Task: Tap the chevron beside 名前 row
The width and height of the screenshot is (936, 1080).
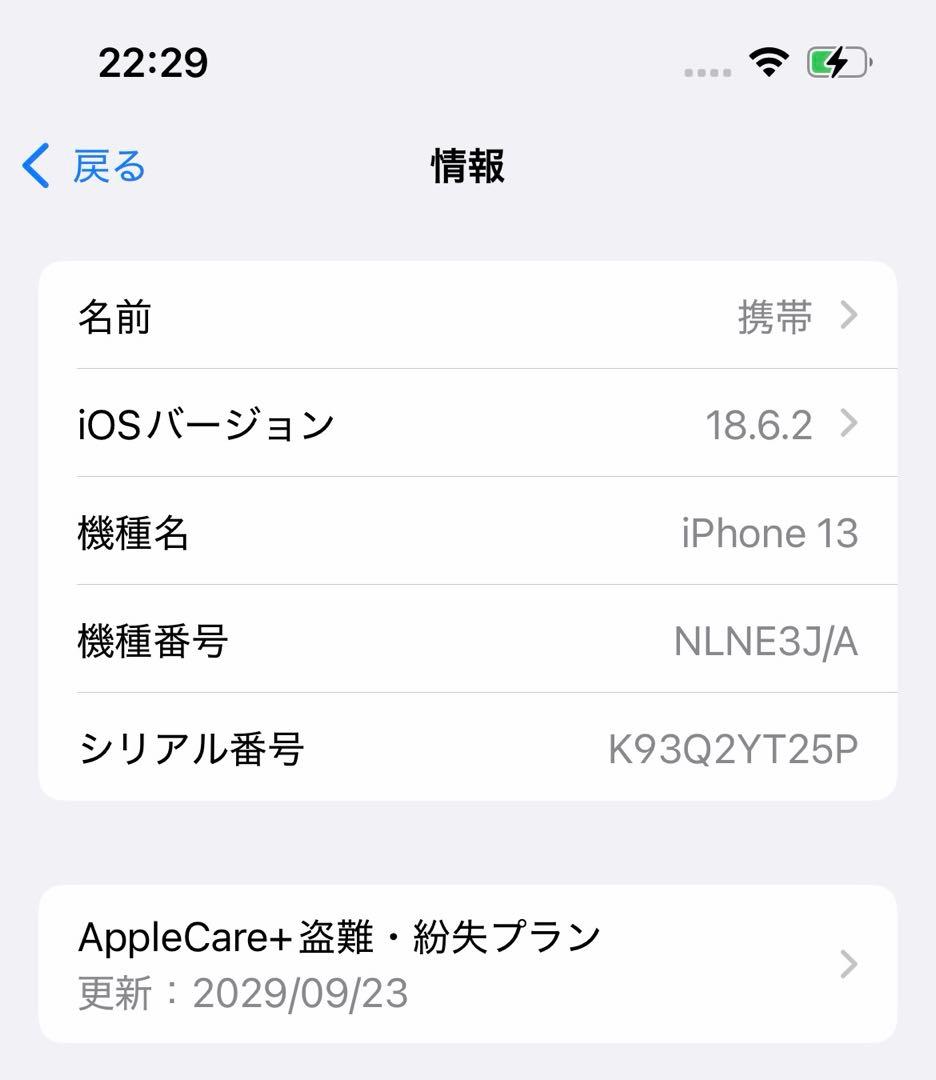Action: click(849, 316)
